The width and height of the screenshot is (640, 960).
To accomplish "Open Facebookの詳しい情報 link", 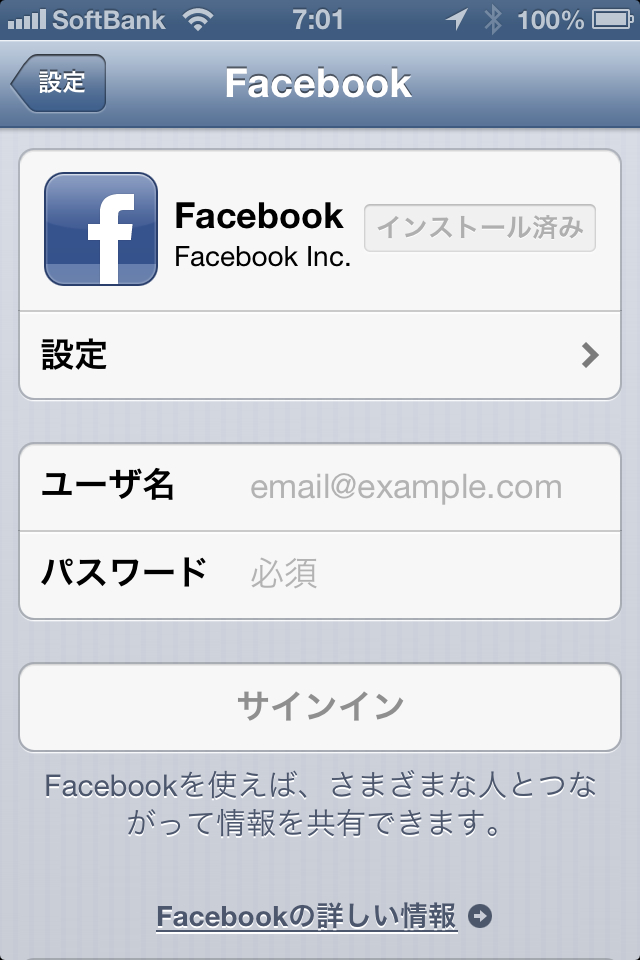I will 322,916.
